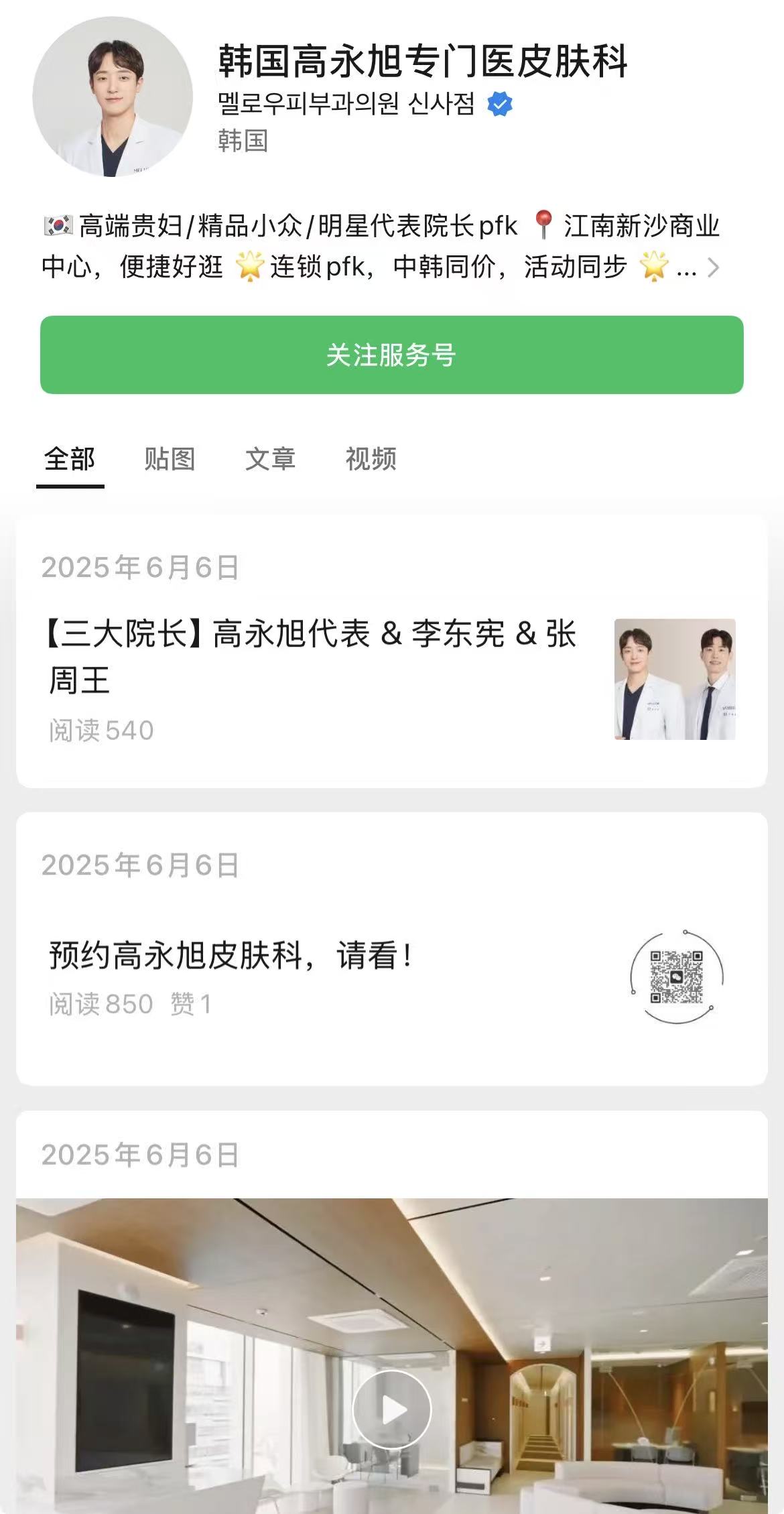This screenshot has width=784, height=1514.
Task: Switch to the 视频 tab
Action: click(371, 459)
